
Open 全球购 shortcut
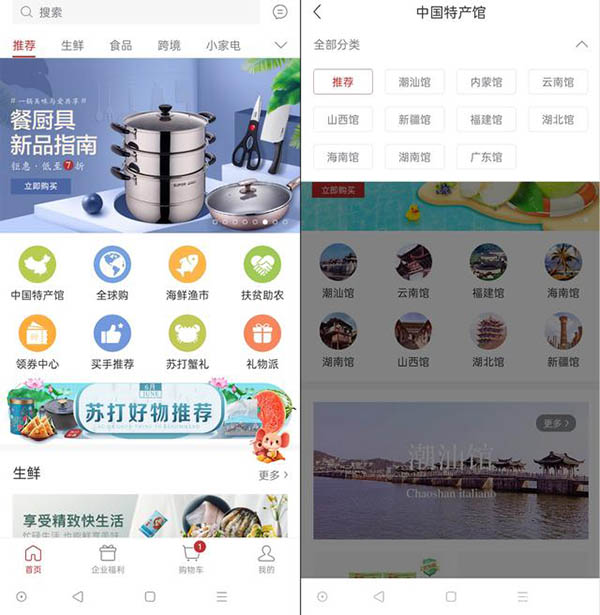coord(112,275)
